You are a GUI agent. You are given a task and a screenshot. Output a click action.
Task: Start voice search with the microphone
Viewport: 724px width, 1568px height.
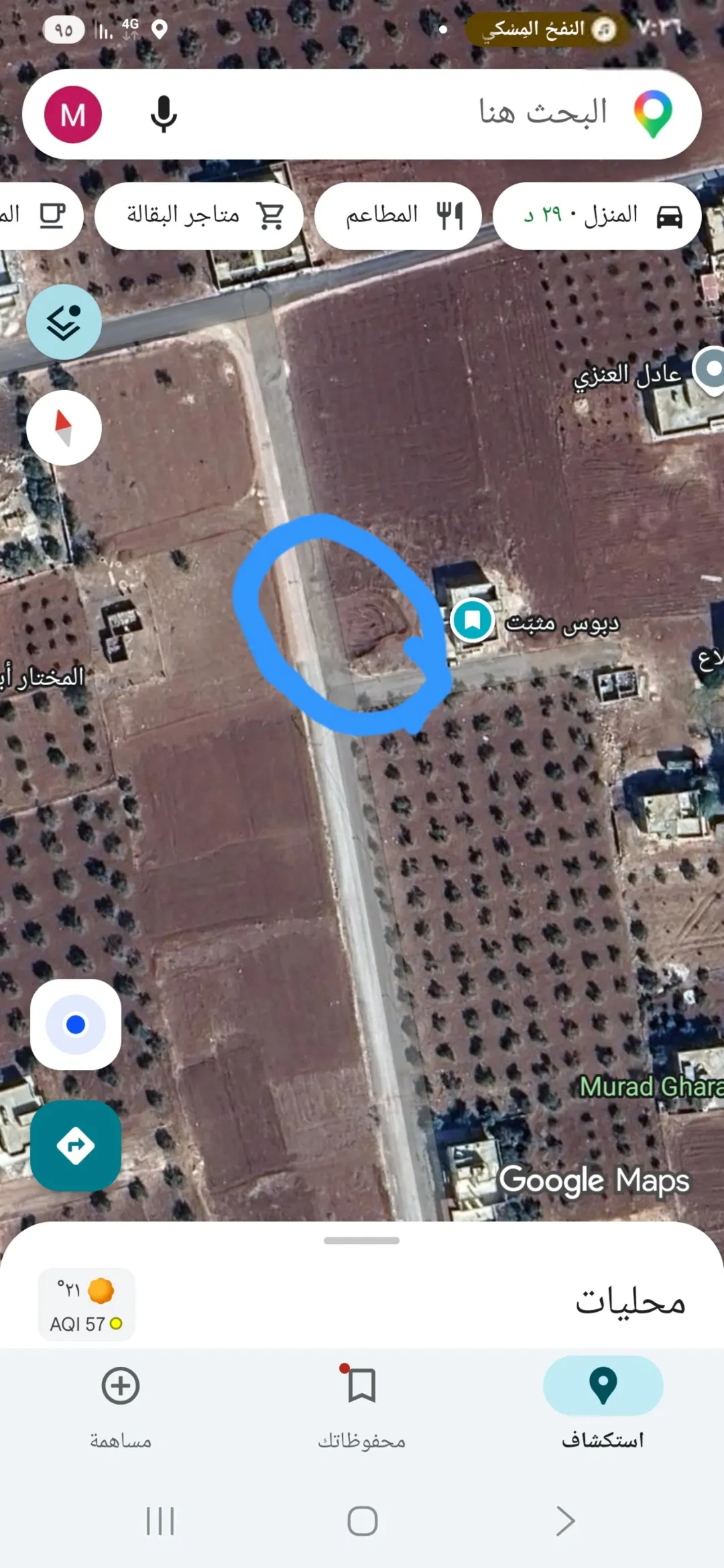[x=164, y=114]
